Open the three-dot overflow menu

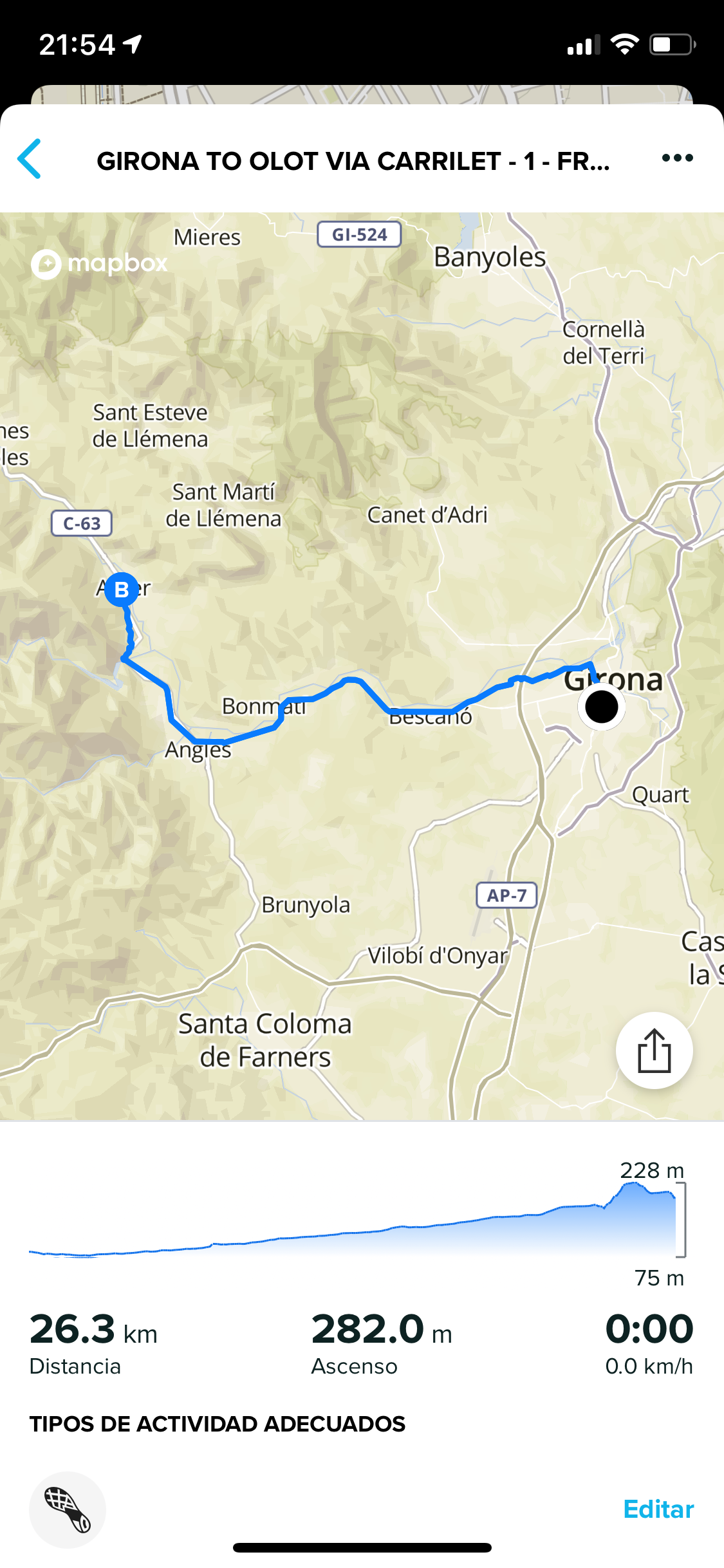[677, 158]
